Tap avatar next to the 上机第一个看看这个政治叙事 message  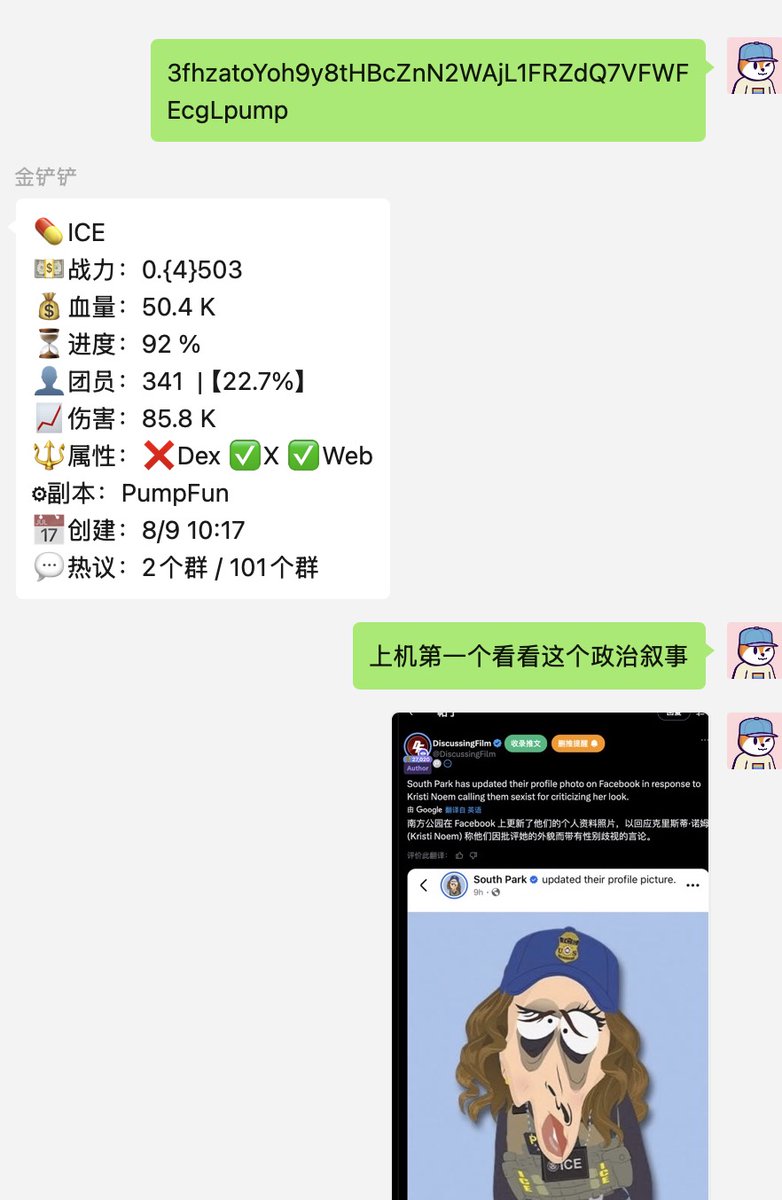tap(753, 650)
